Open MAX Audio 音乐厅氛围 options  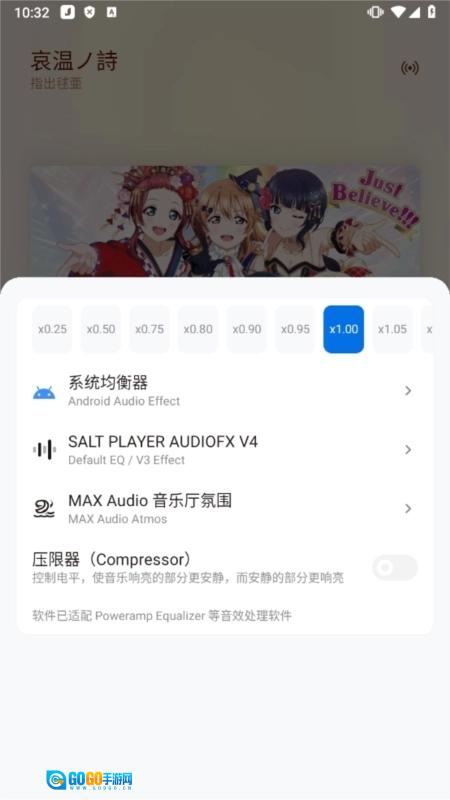(225, 509)
